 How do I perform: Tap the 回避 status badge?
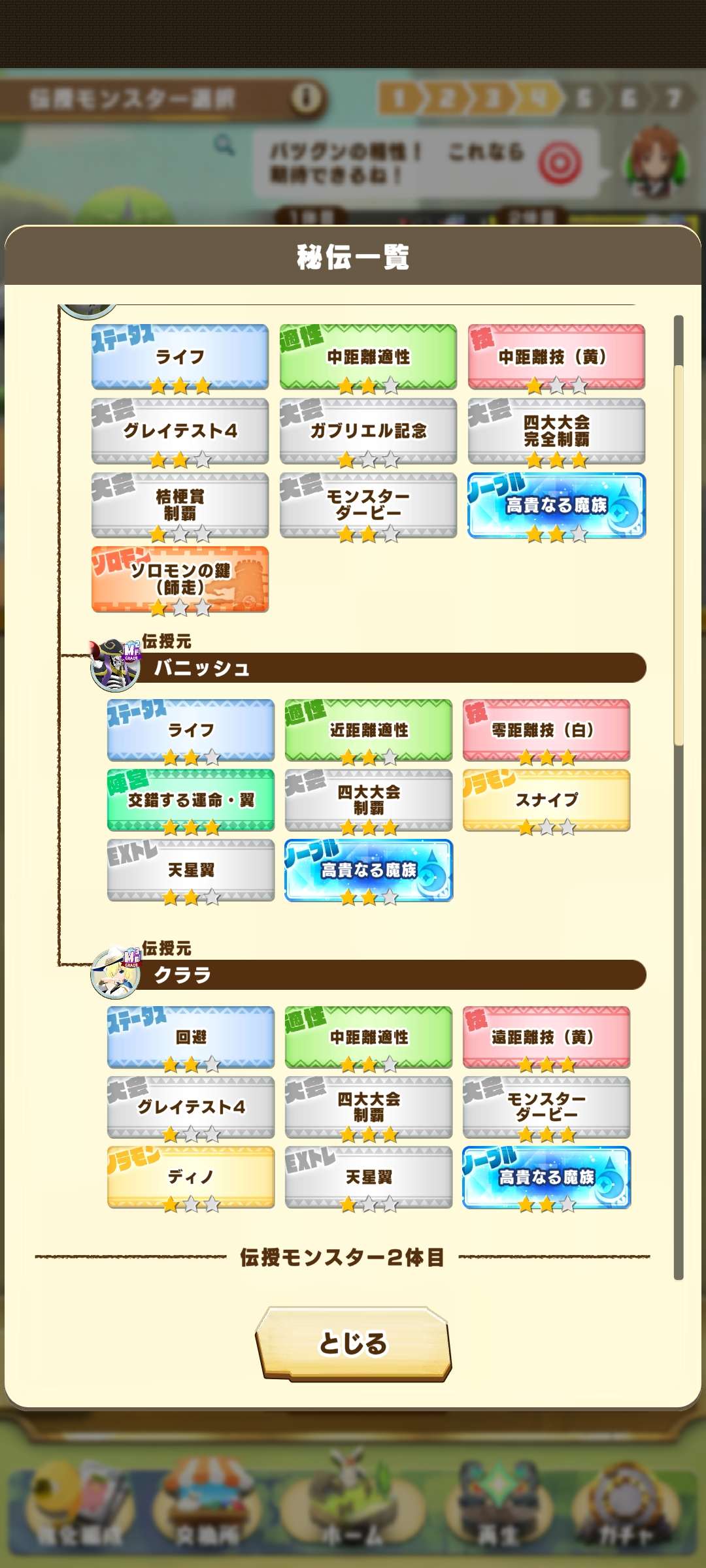(191, 1037)
